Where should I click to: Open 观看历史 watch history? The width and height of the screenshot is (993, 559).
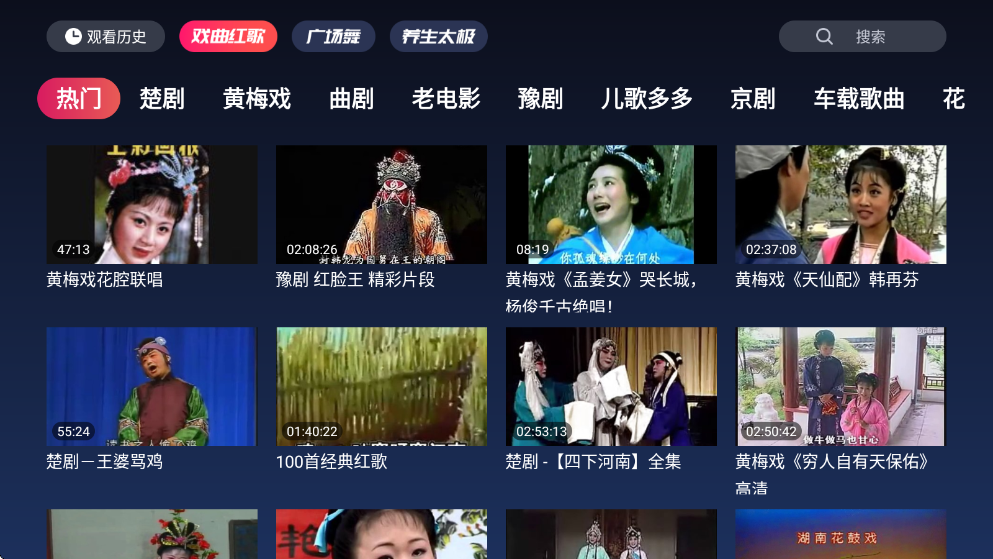point(105,37)
